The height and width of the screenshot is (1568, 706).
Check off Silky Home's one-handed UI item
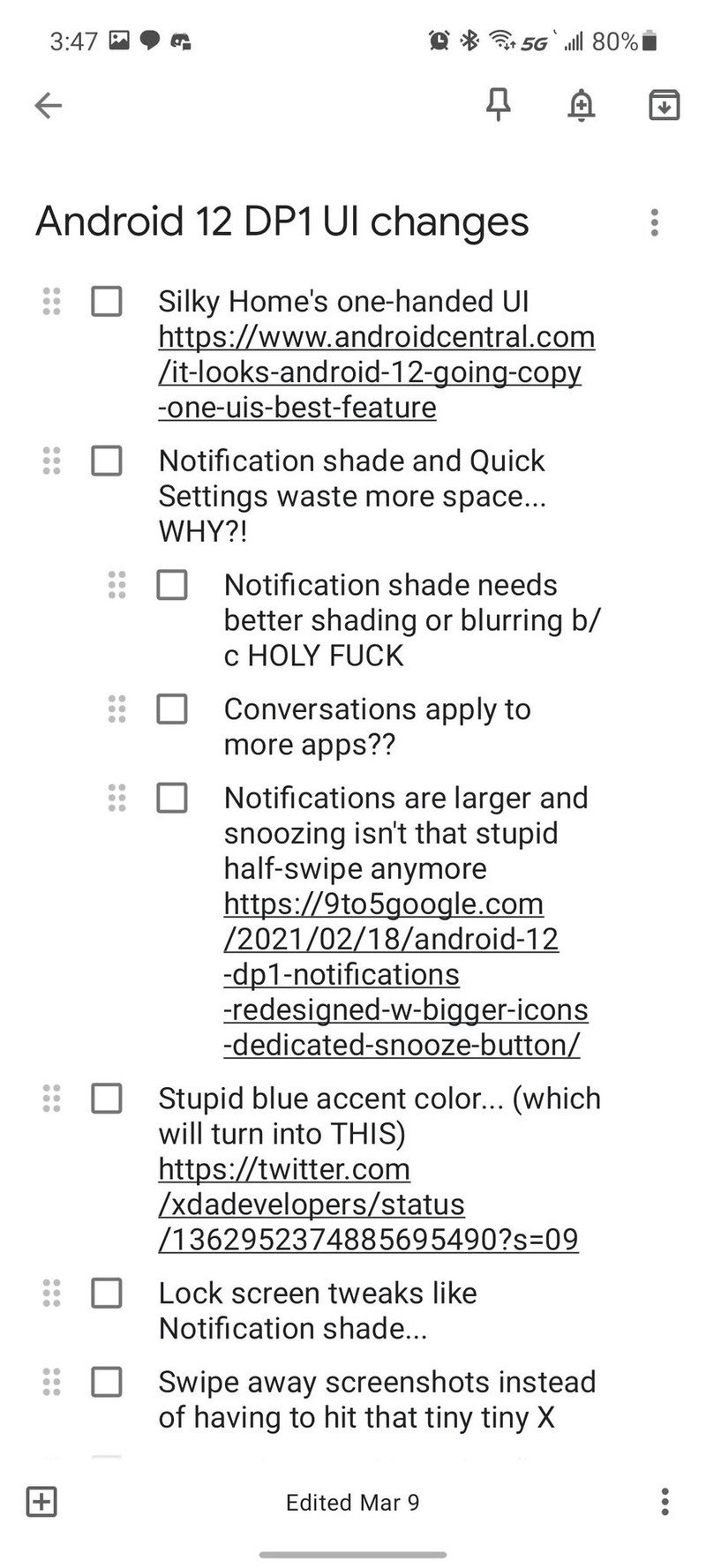point(107,302)
